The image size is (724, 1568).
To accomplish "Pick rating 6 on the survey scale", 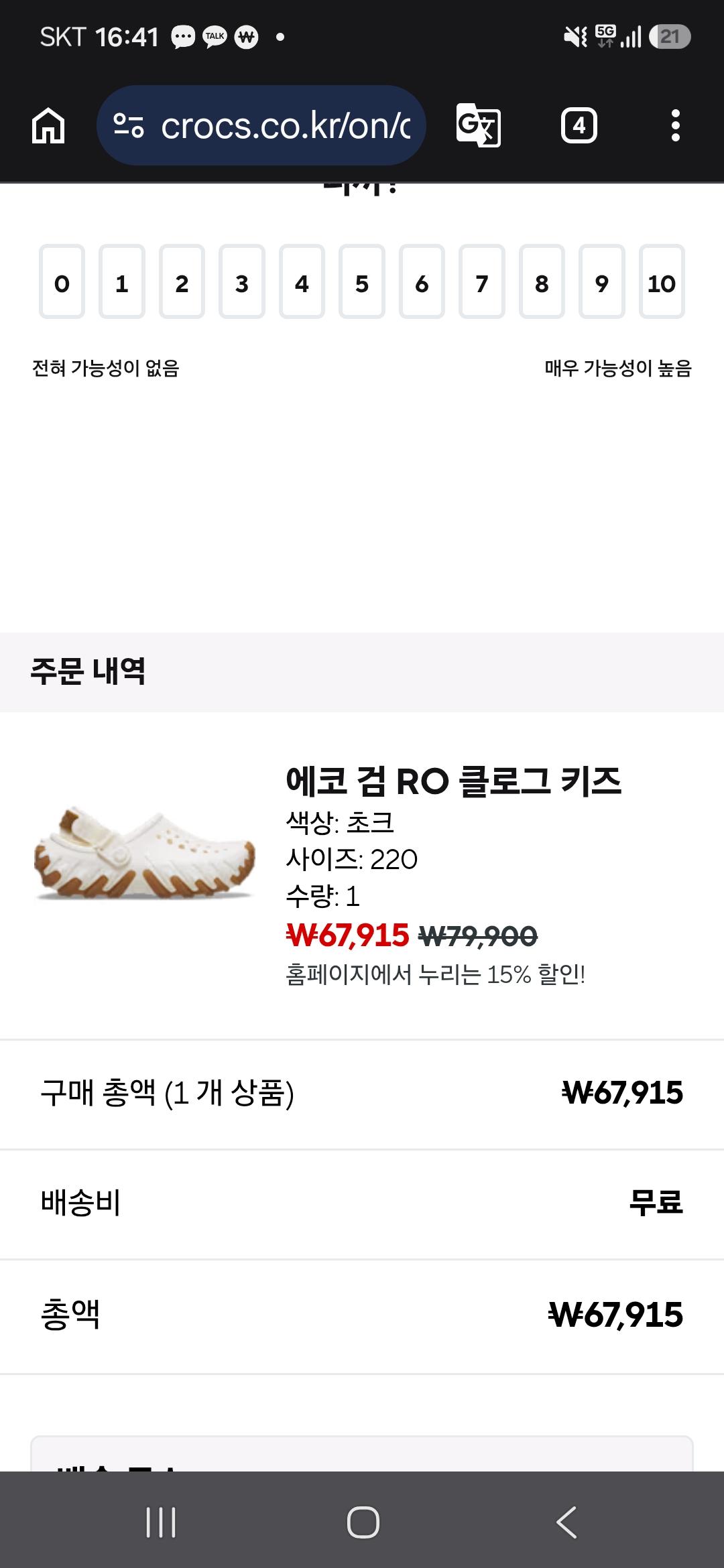I will [x=422, y=281].
